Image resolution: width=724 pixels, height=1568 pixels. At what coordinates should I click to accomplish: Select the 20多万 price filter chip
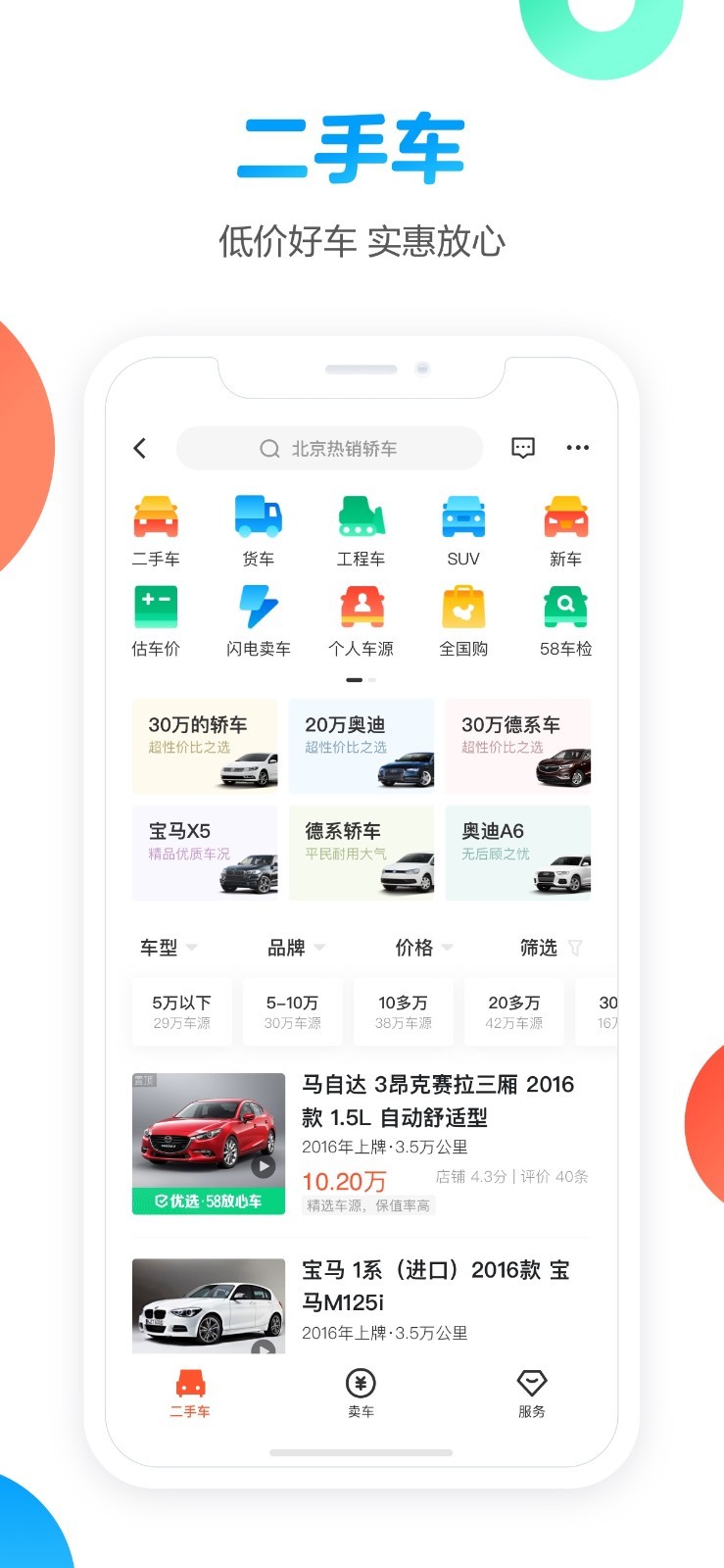[513, 1011]
